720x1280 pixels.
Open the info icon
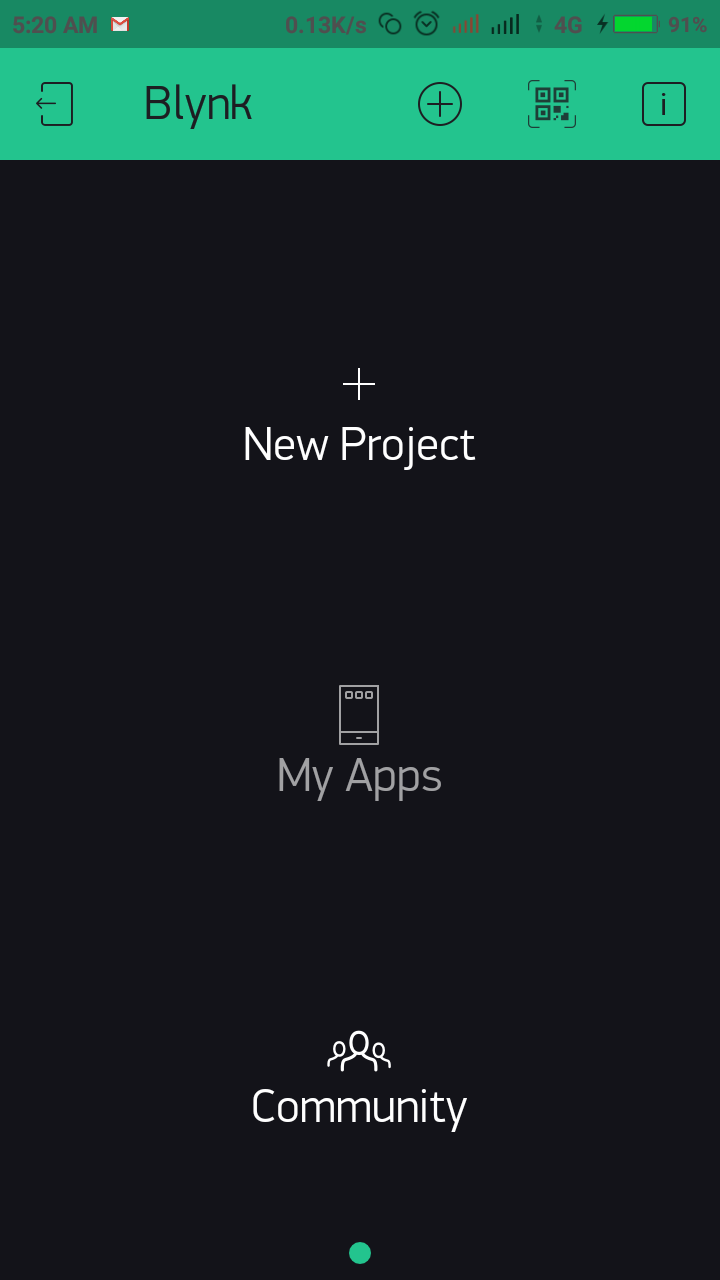click(664, 104)
